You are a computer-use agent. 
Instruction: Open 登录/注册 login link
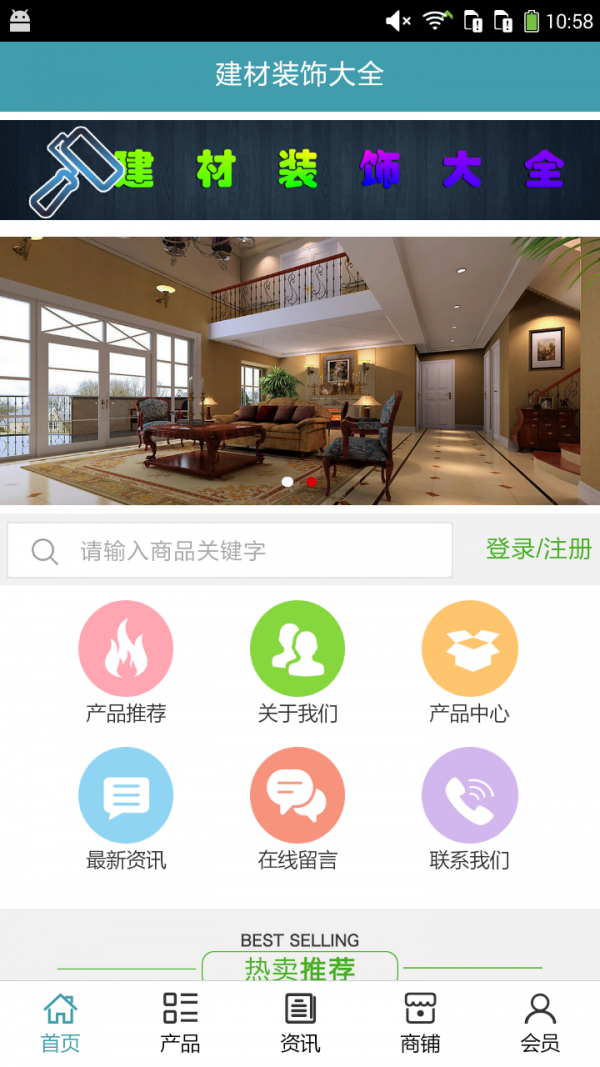[x=538, y=549]
